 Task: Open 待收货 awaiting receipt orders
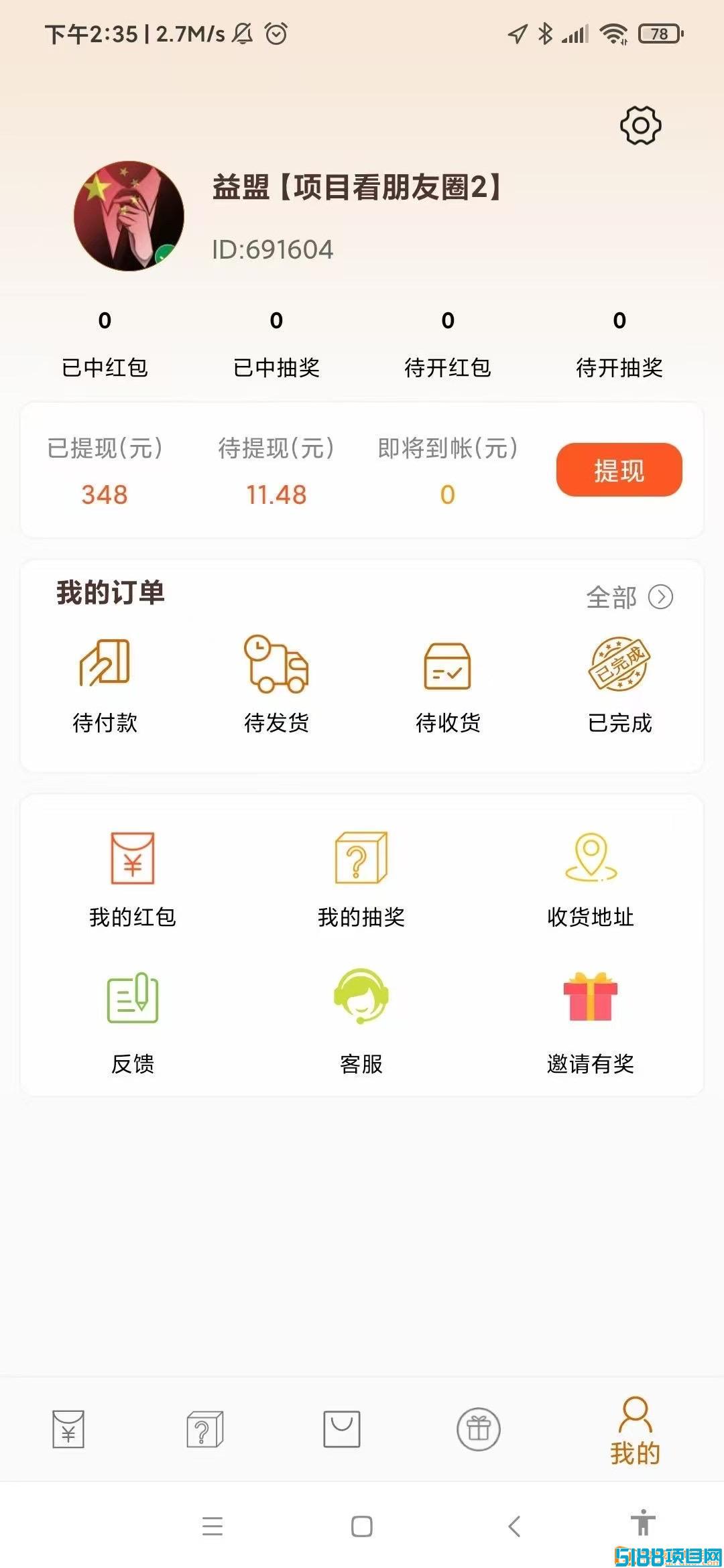point(448,684)
